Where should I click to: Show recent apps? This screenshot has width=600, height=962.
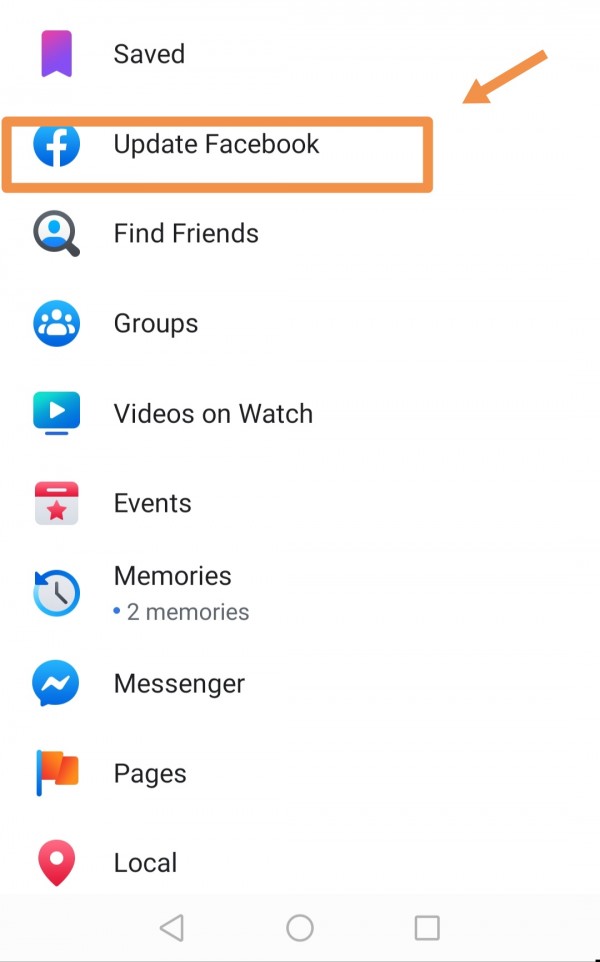pyautogui.click(x=427, y=928)
